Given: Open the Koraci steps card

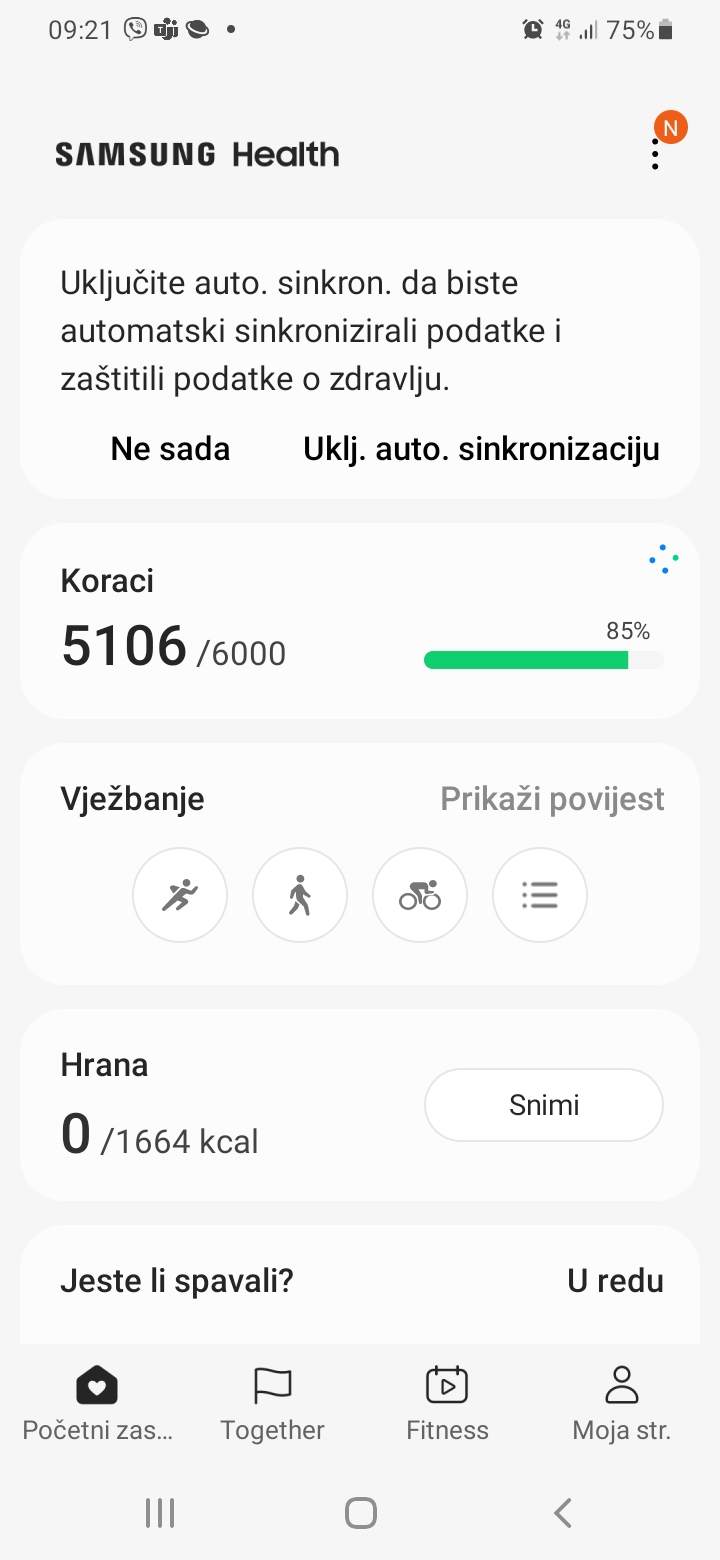Looking at the screenshot, I should pos(360,620).
